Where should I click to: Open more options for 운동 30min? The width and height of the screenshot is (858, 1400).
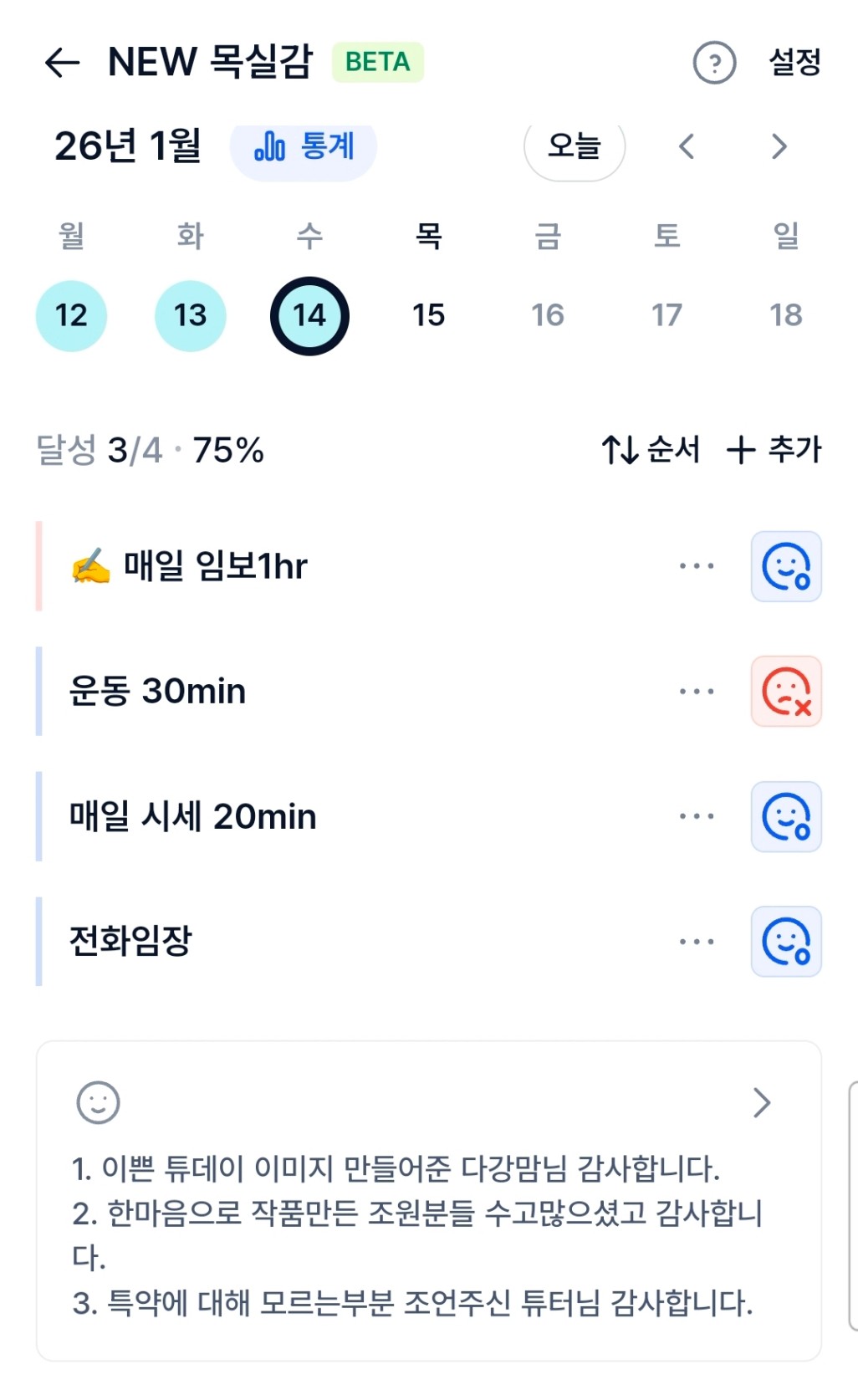tap(697, 692)
